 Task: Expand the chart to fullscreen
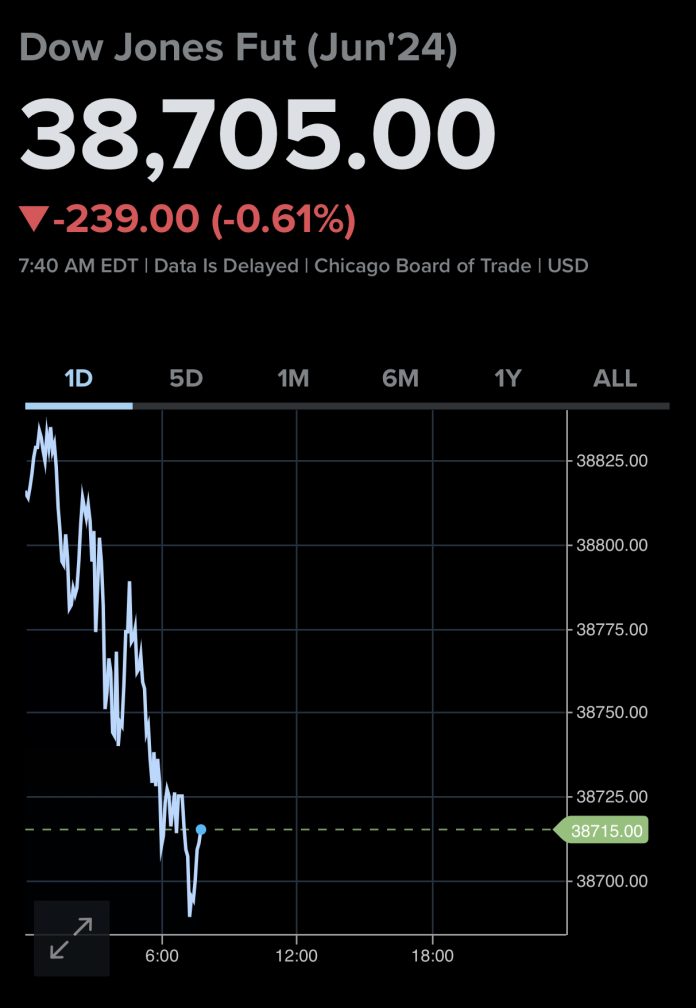pos(71,938)
